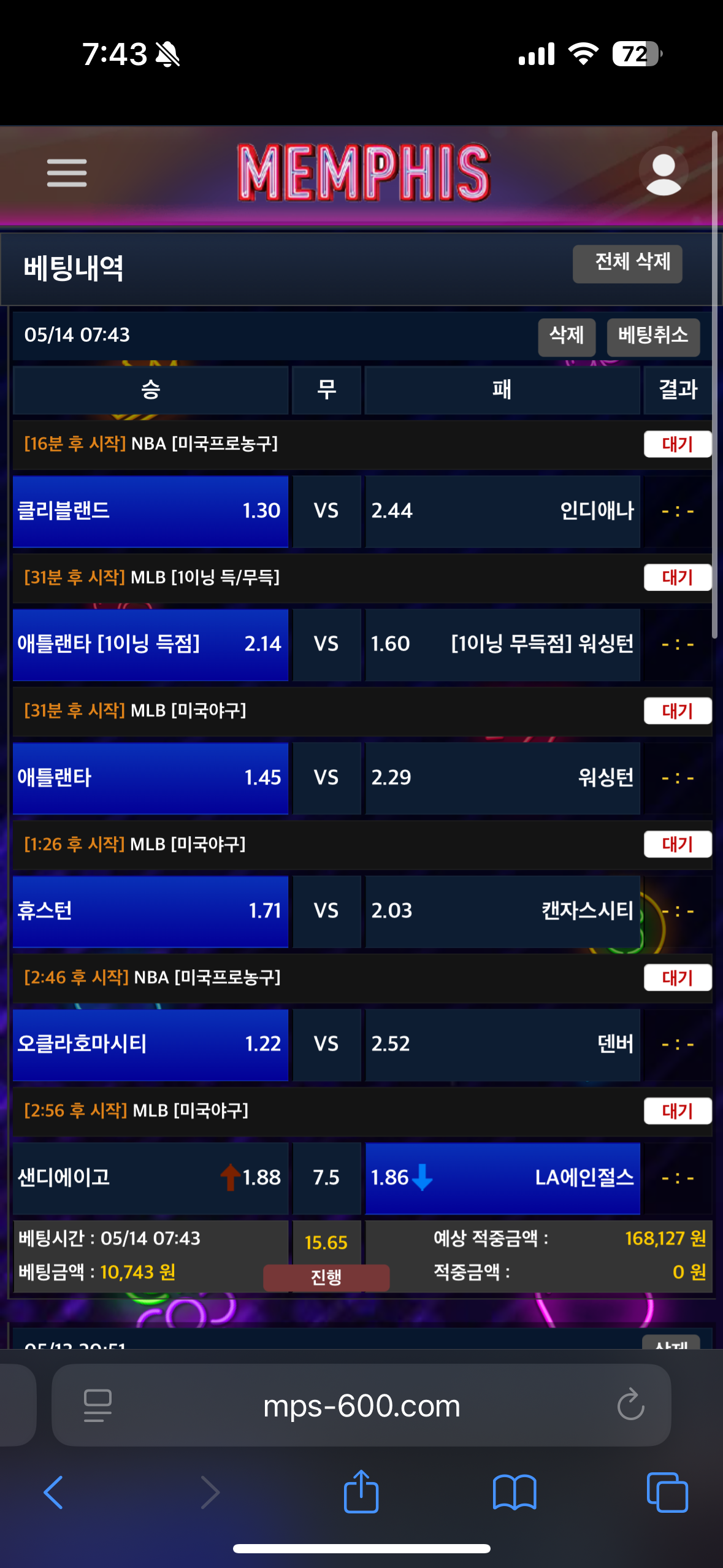Show open Safari tabs
The height and width of the screenshot is (1568, 723).
point(667,1492)
